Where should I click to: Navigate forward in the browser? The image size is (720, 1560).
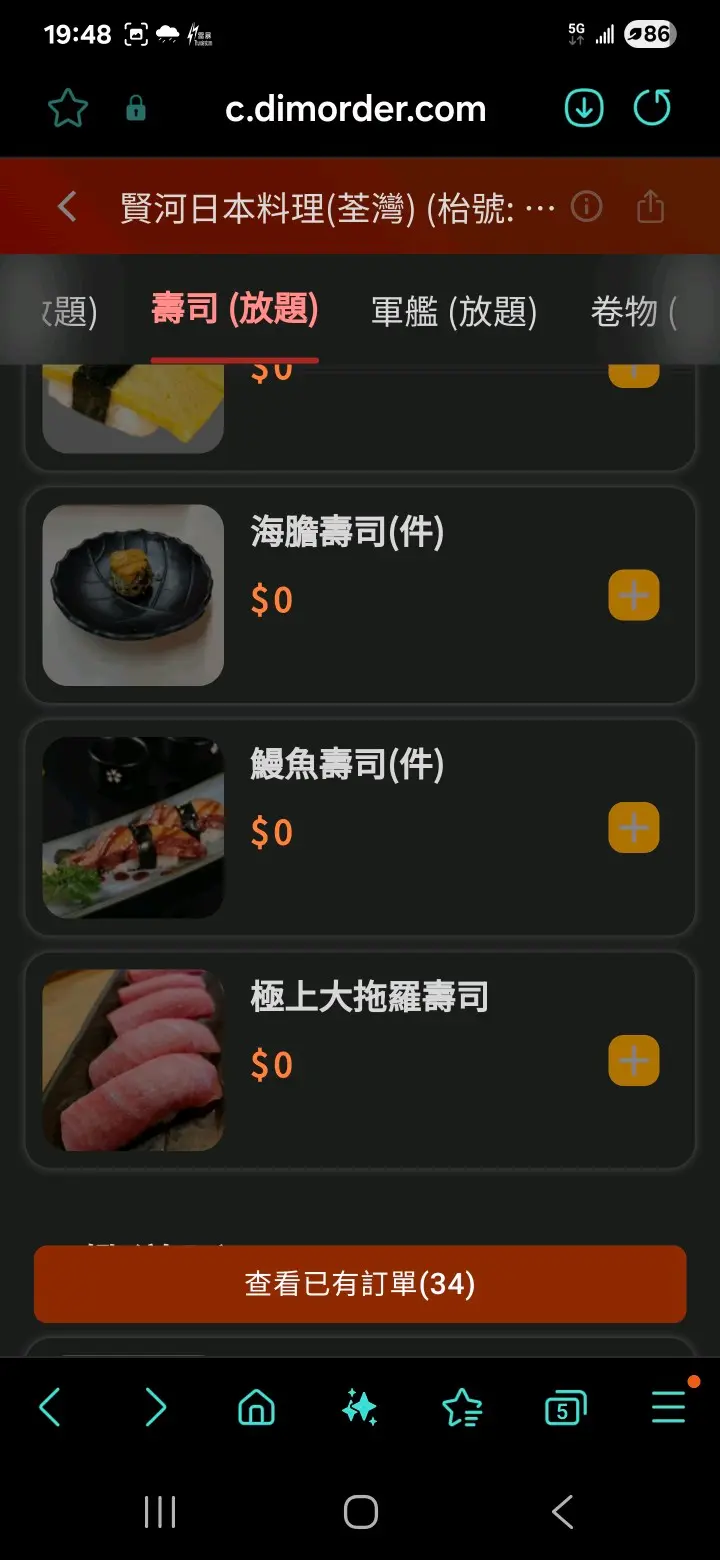pos(155,1408)
